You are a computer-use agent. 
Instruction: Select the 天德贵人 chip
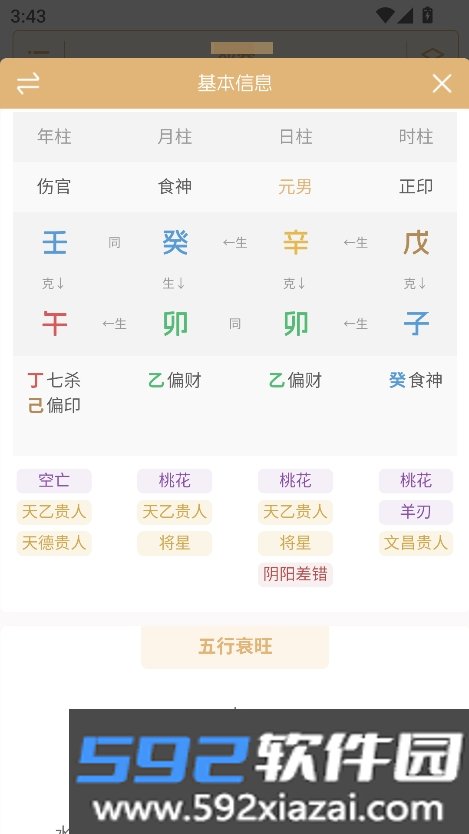pos(54,543)
